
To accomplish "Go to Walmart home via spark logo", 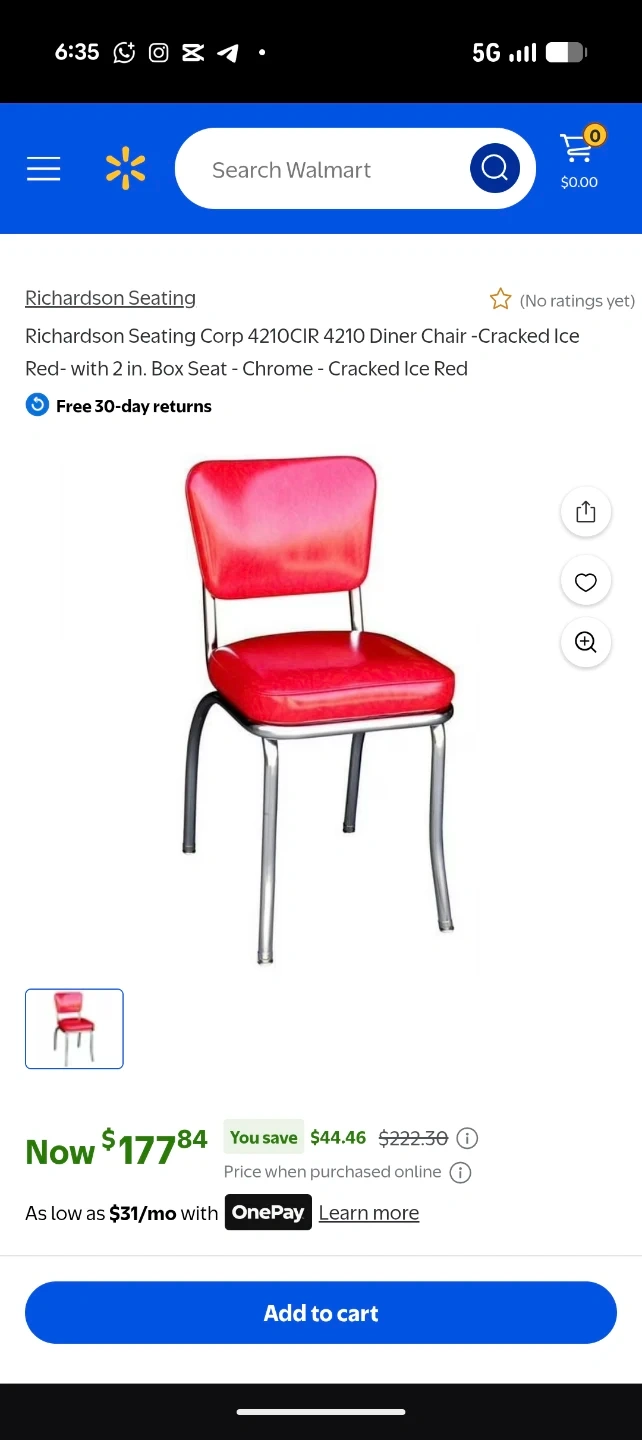I will coord(126,169).
